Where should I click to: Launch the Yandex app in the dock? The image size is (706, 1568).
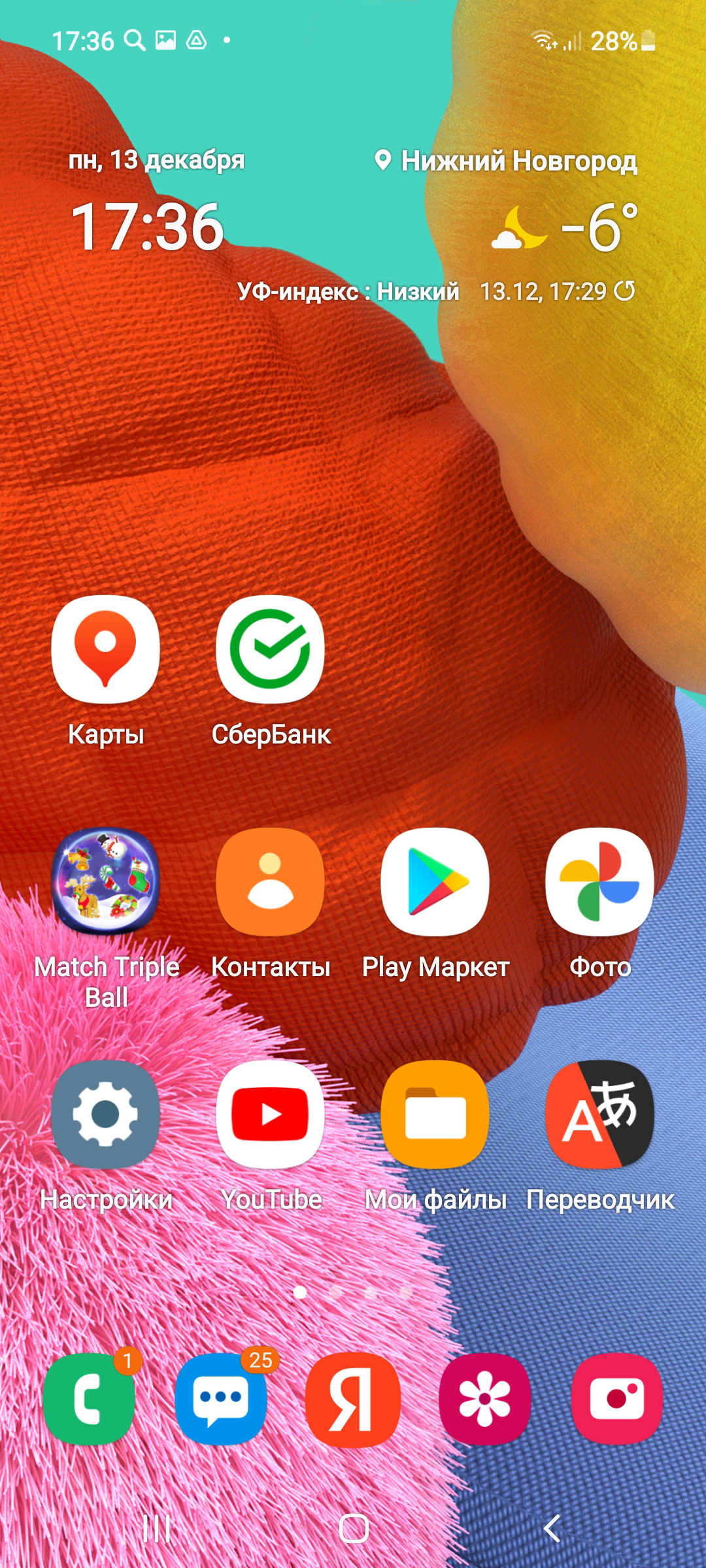[353, 1398]
